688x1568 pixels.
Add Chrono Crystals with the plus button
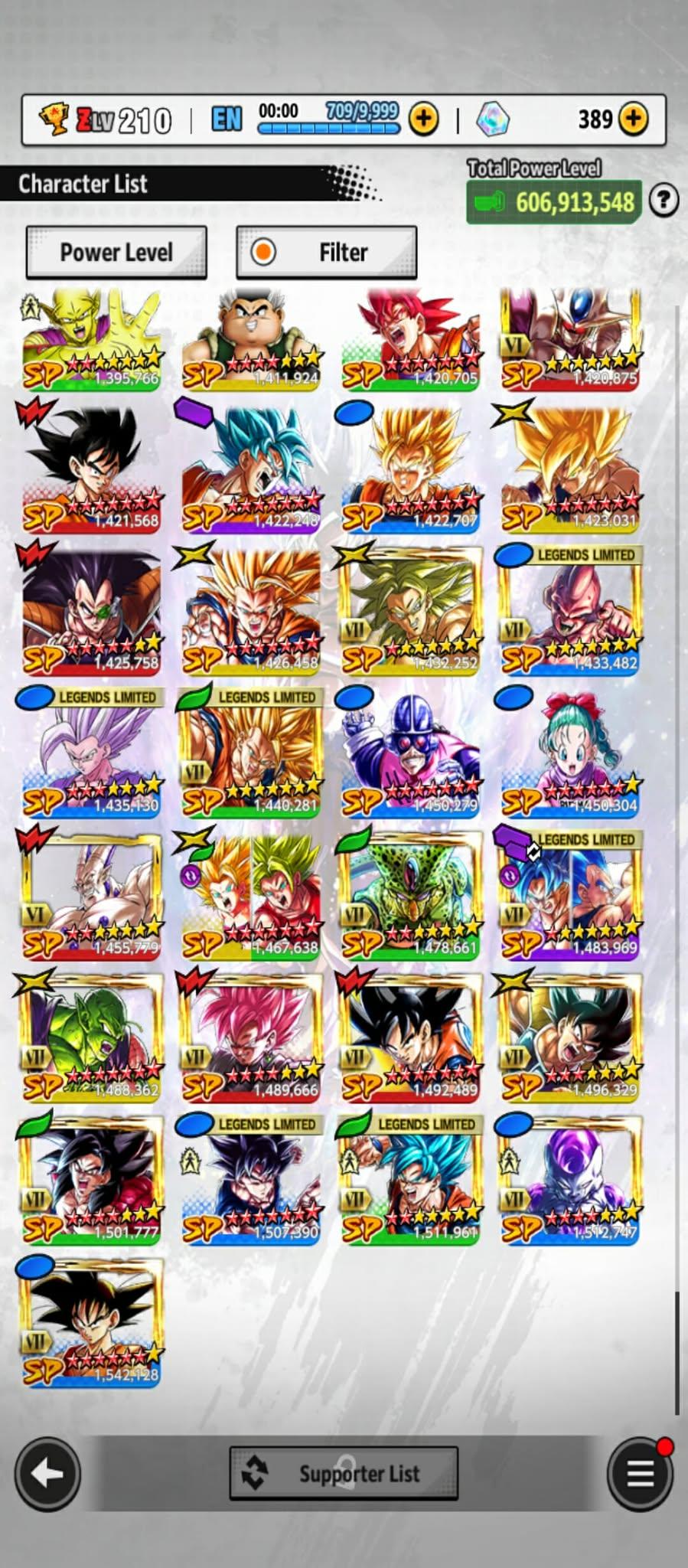pyautogui.click(x=633, y=119)
